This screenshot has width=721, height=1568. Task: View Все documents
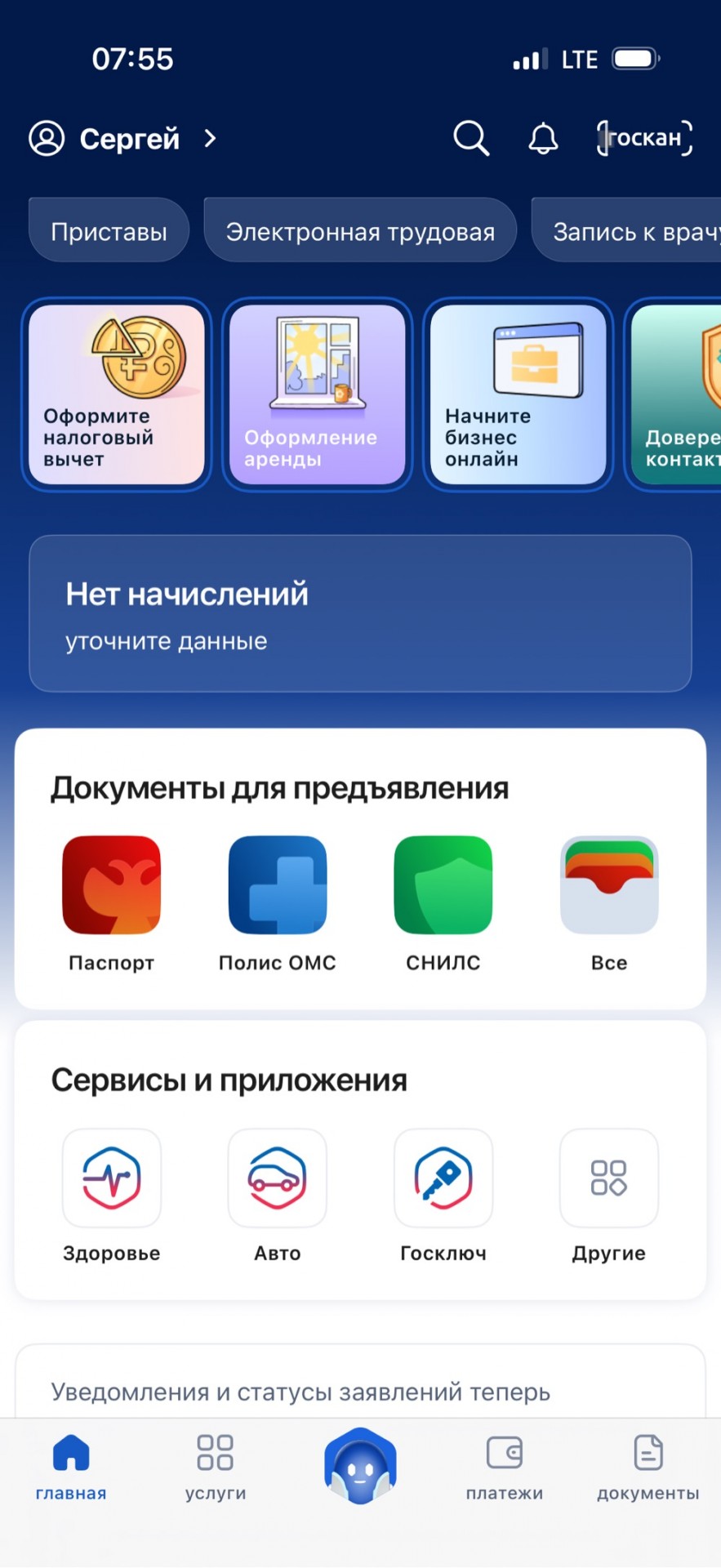(x=609, y=904)
